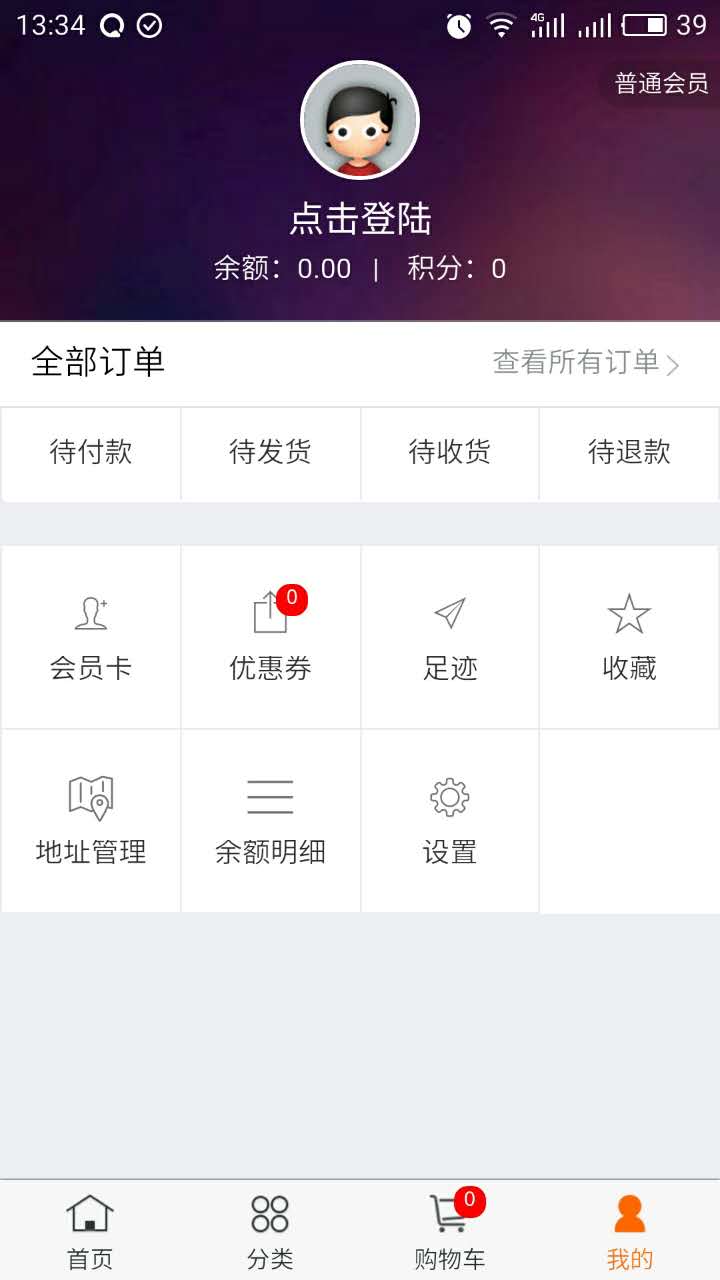Image resolution: width=720 pixels, height=1280 pixels.
Task: Go to the 购物车 shopping cart tab
Action: coord(450,1231)
